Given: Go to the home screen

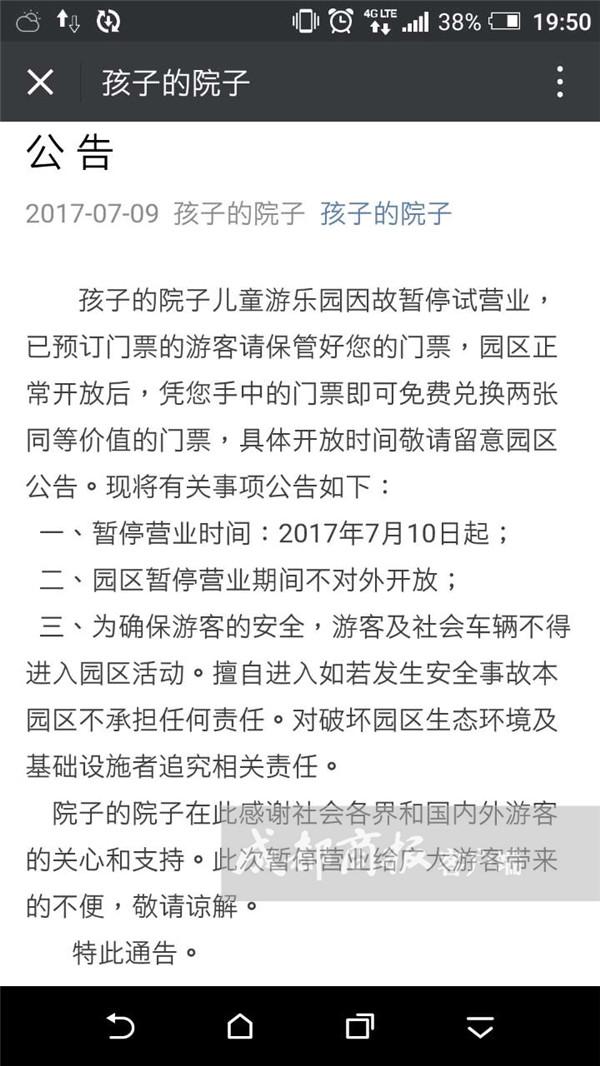Looking at the screenshot, I should [x=240, y=1026].
